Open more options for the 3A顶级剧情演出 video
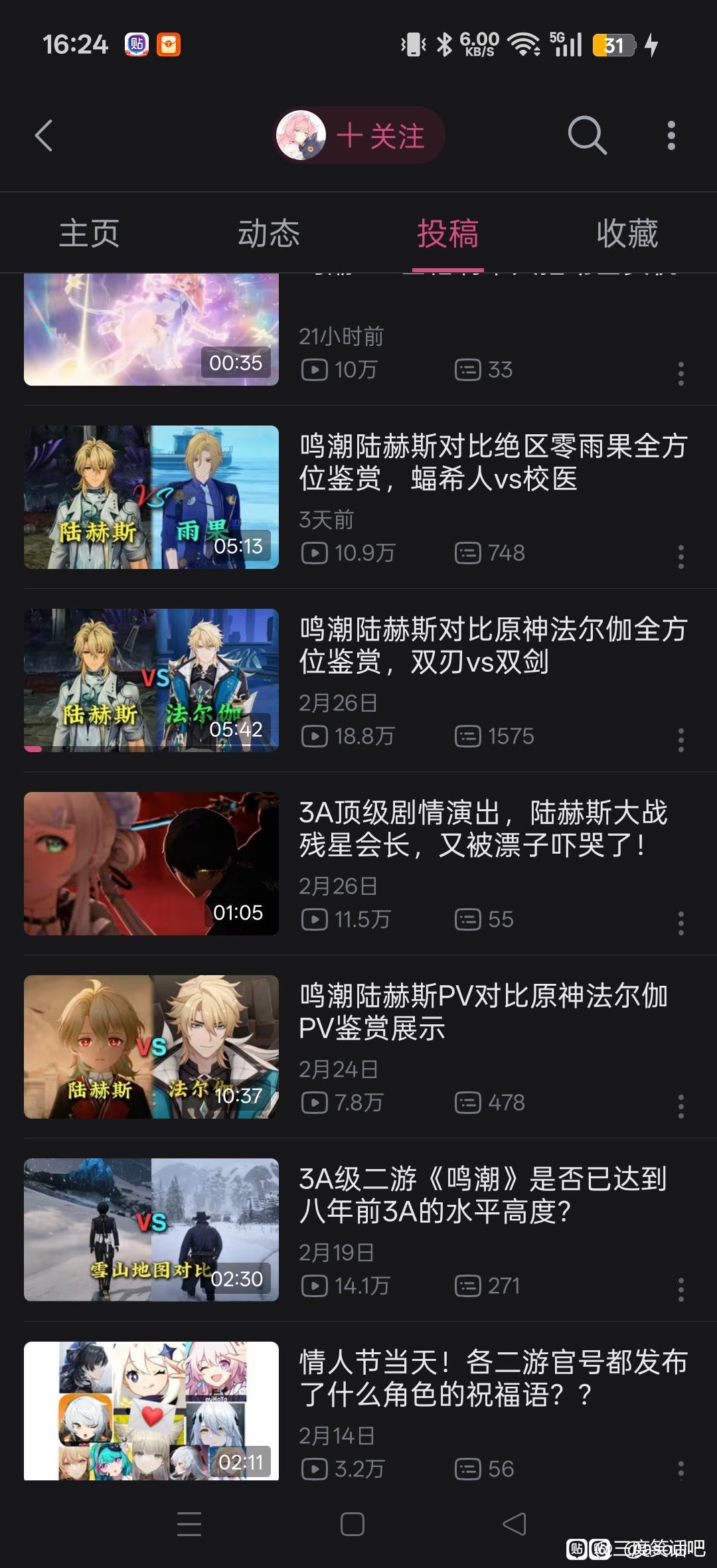 [680, 923]
